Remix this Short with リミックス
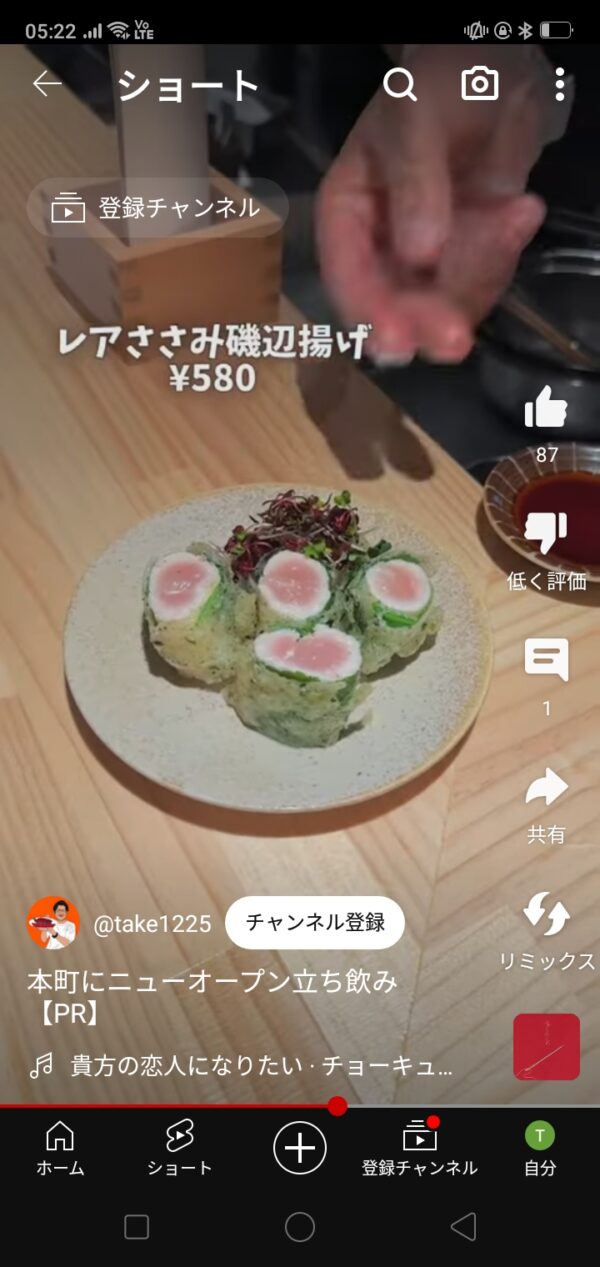600x1267 pixels. click(546, 915)
